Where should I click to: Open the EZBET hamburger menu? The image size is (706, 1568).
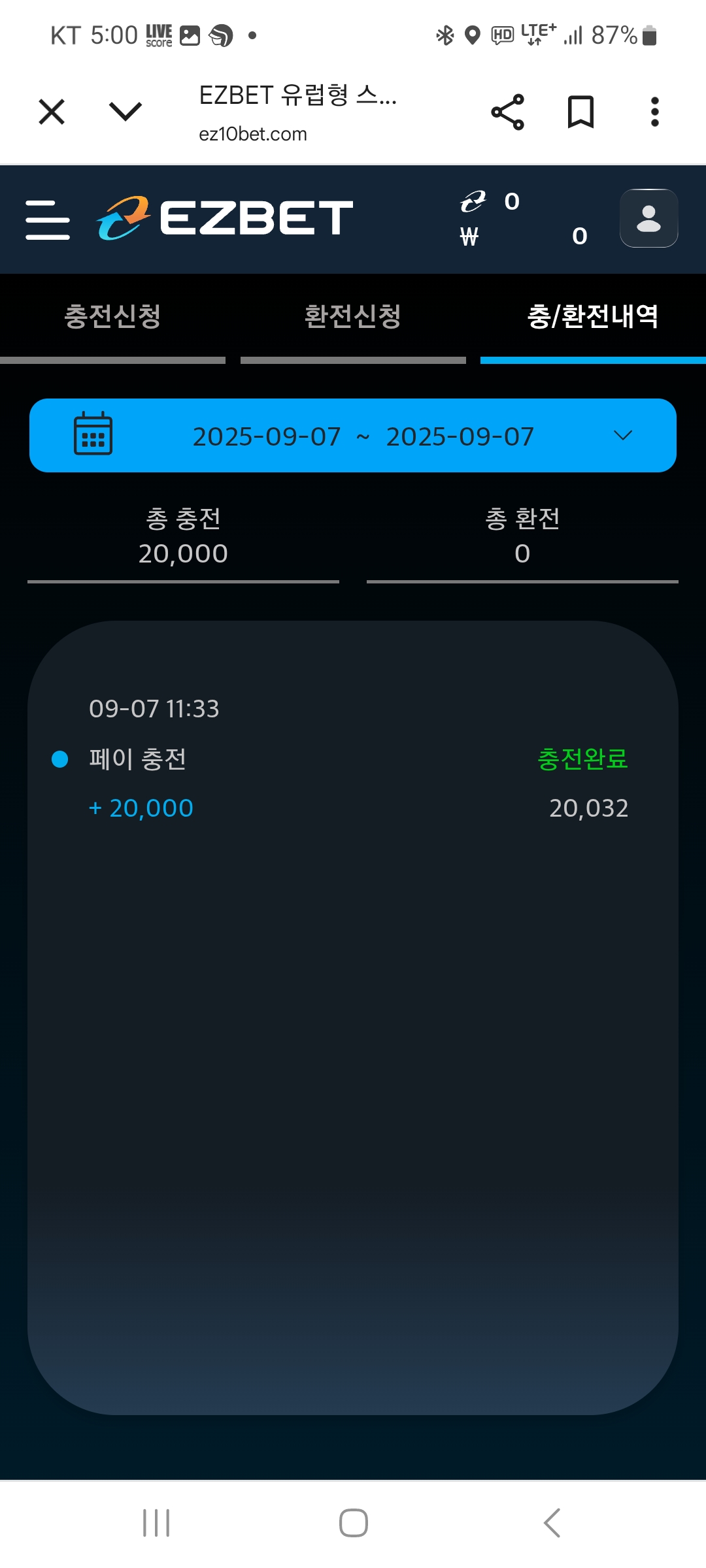[x=48, y=220]
